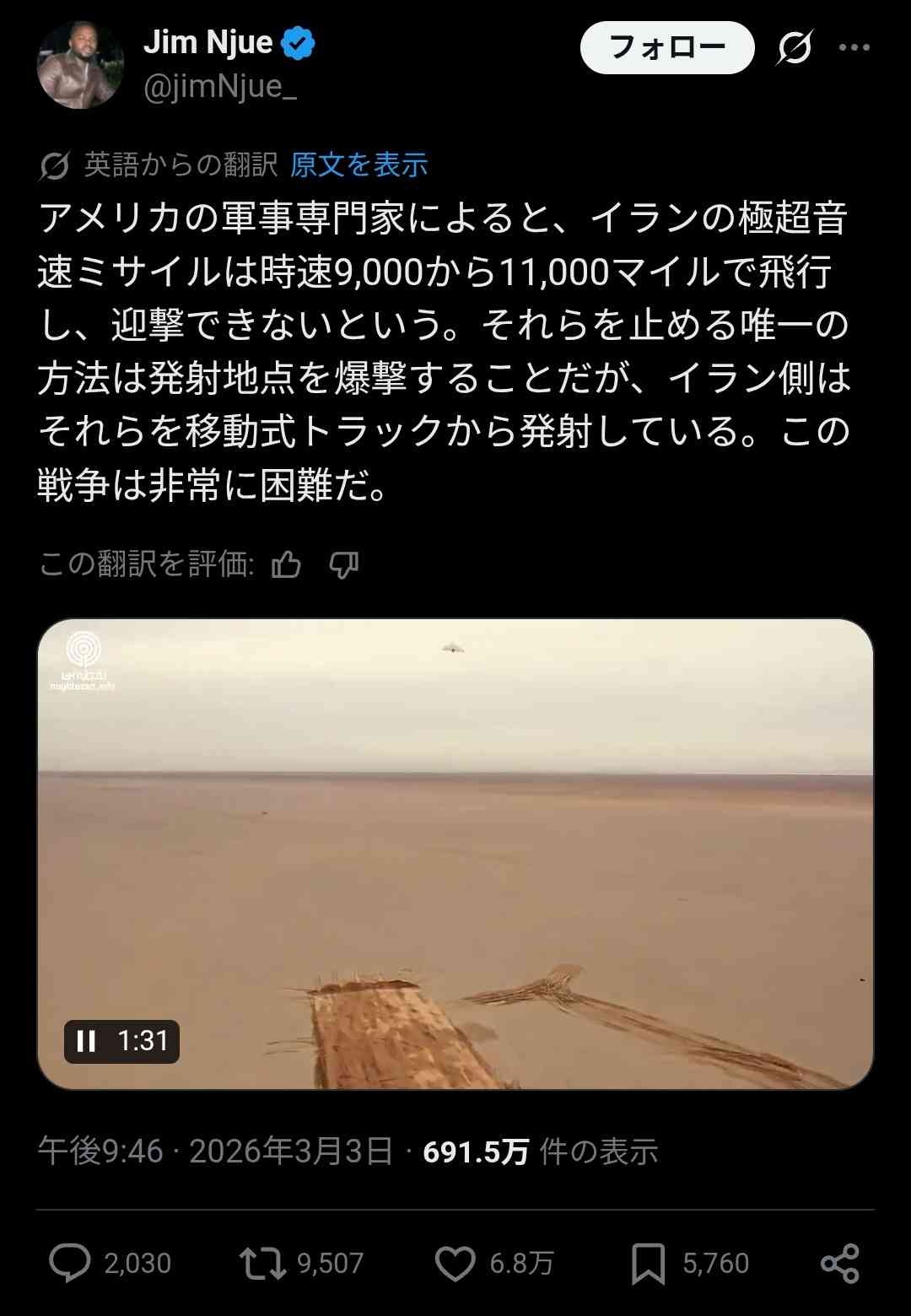Like this post

455,1263
